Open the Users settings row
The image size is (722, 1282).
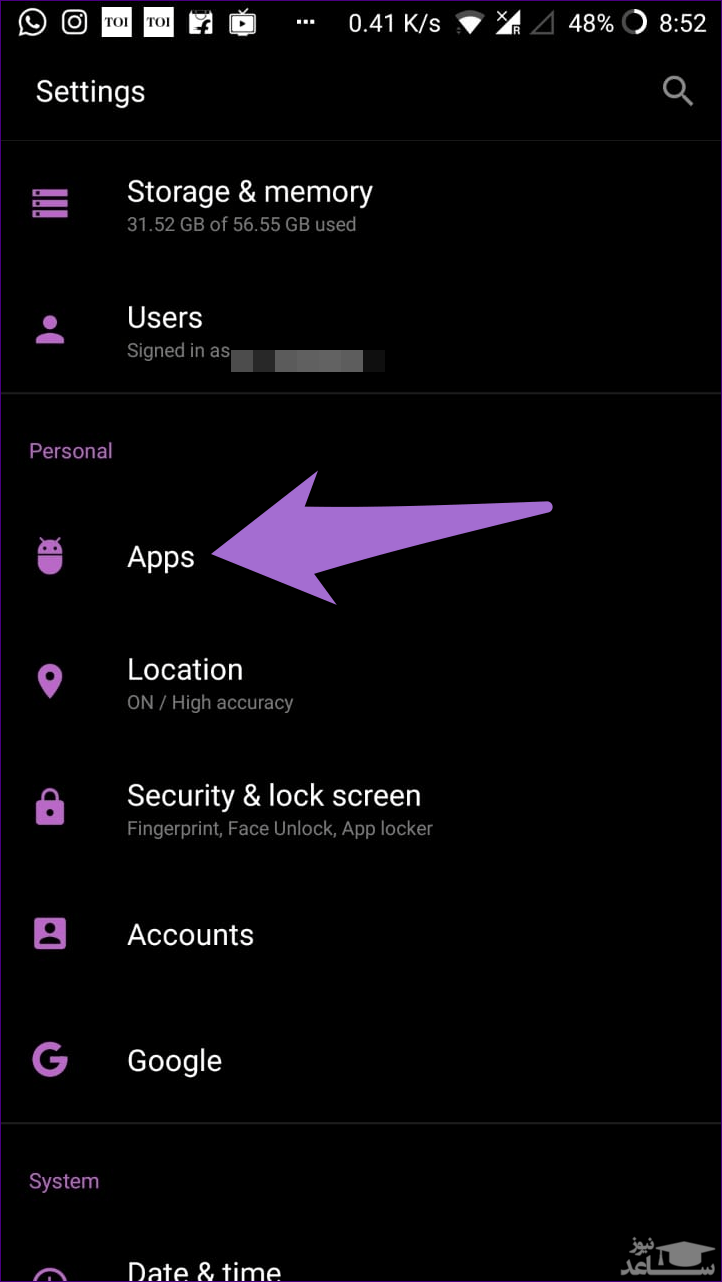[x=165, y=331]
